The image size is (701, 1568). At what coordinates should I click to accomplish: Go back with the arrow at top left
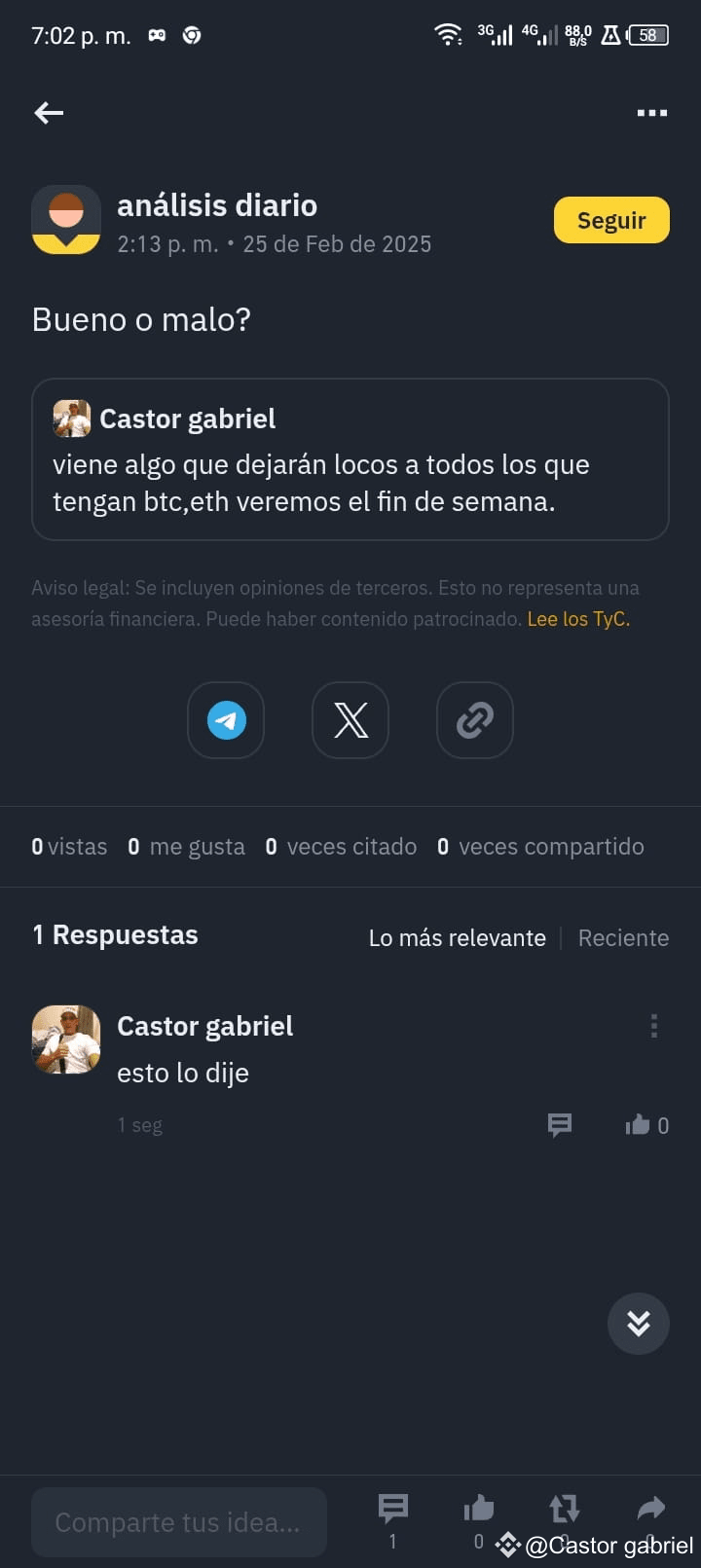coord(48,112)
